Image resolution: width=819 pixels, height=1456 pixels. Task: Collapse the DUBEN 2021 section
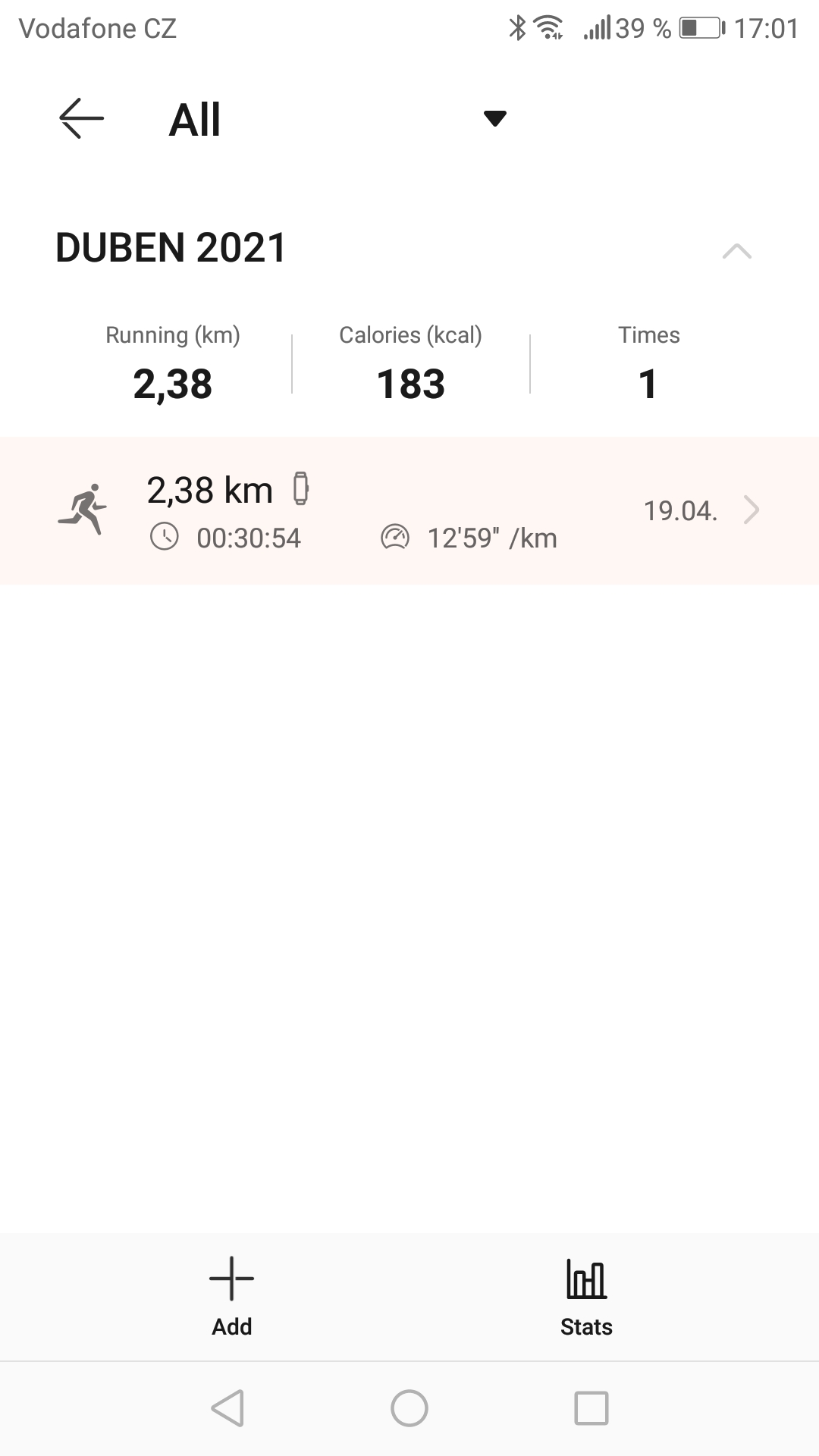[736, 251]
